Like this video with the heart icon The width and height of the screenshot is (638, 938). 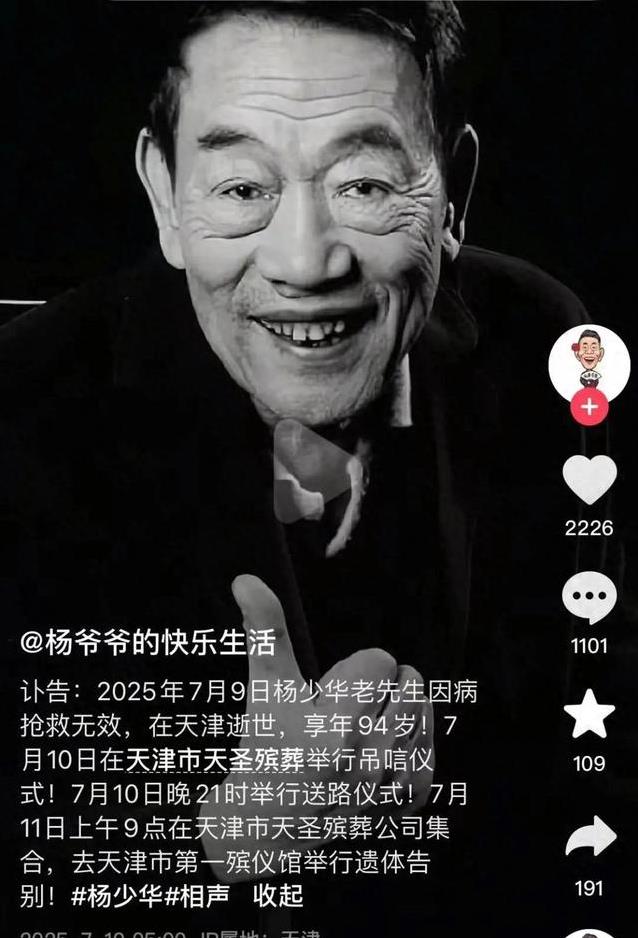point(589,480)
